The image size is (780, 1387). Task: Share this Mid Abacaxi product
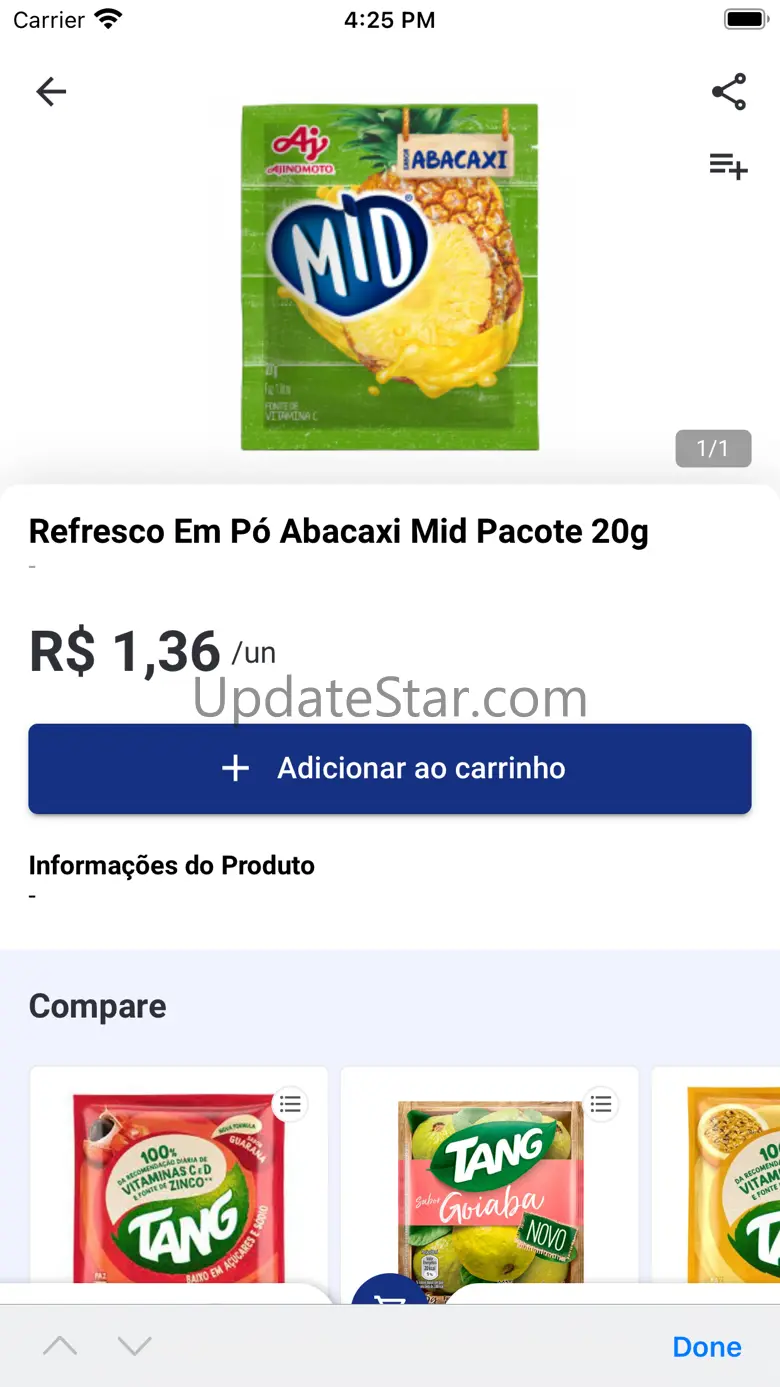tap(729, 92)
